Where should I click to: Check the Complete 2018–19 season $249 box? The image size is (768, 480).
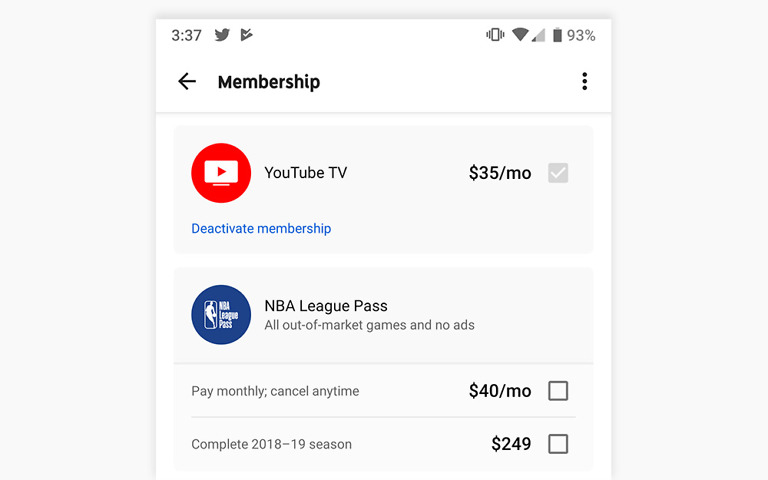coord(558,444)
